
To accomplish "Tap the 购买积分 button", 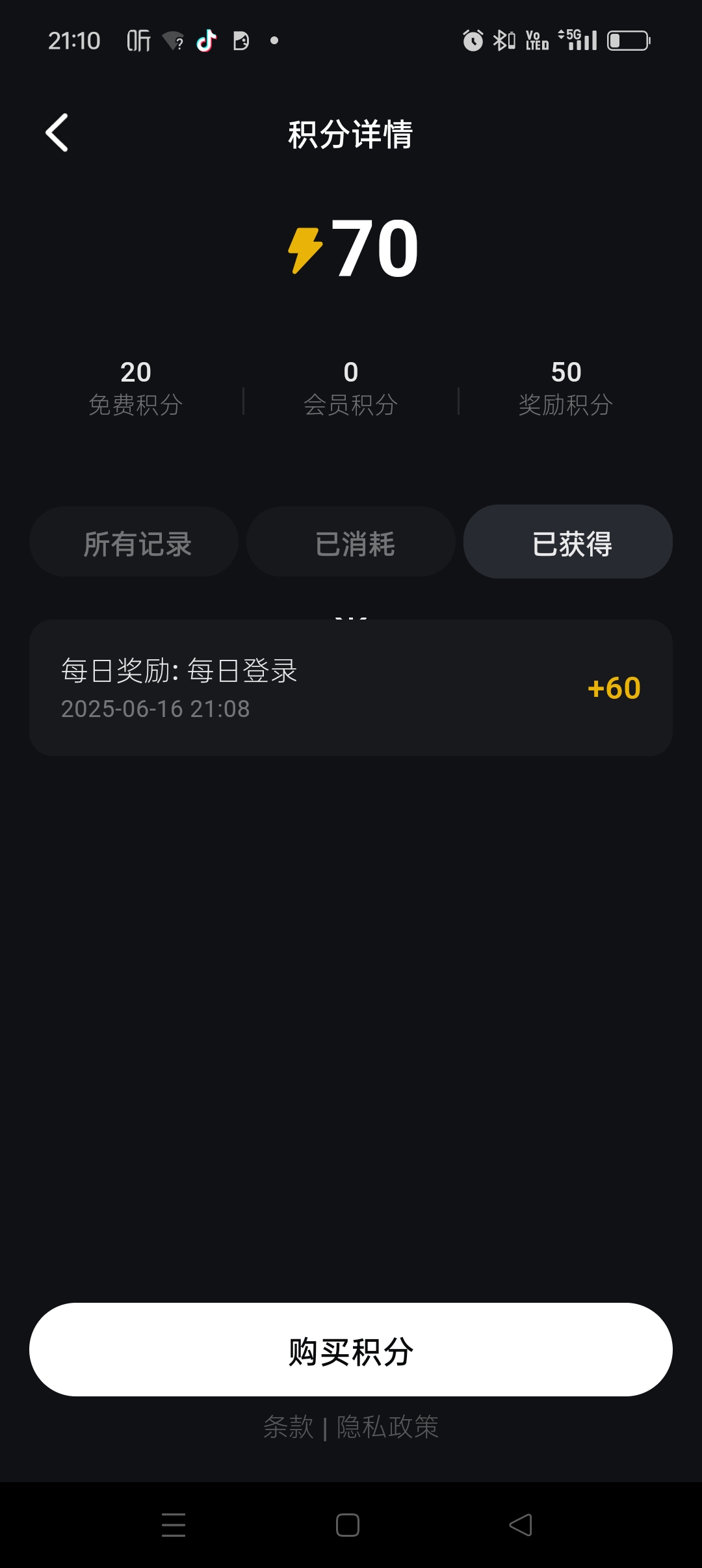I will point(351,1350).
